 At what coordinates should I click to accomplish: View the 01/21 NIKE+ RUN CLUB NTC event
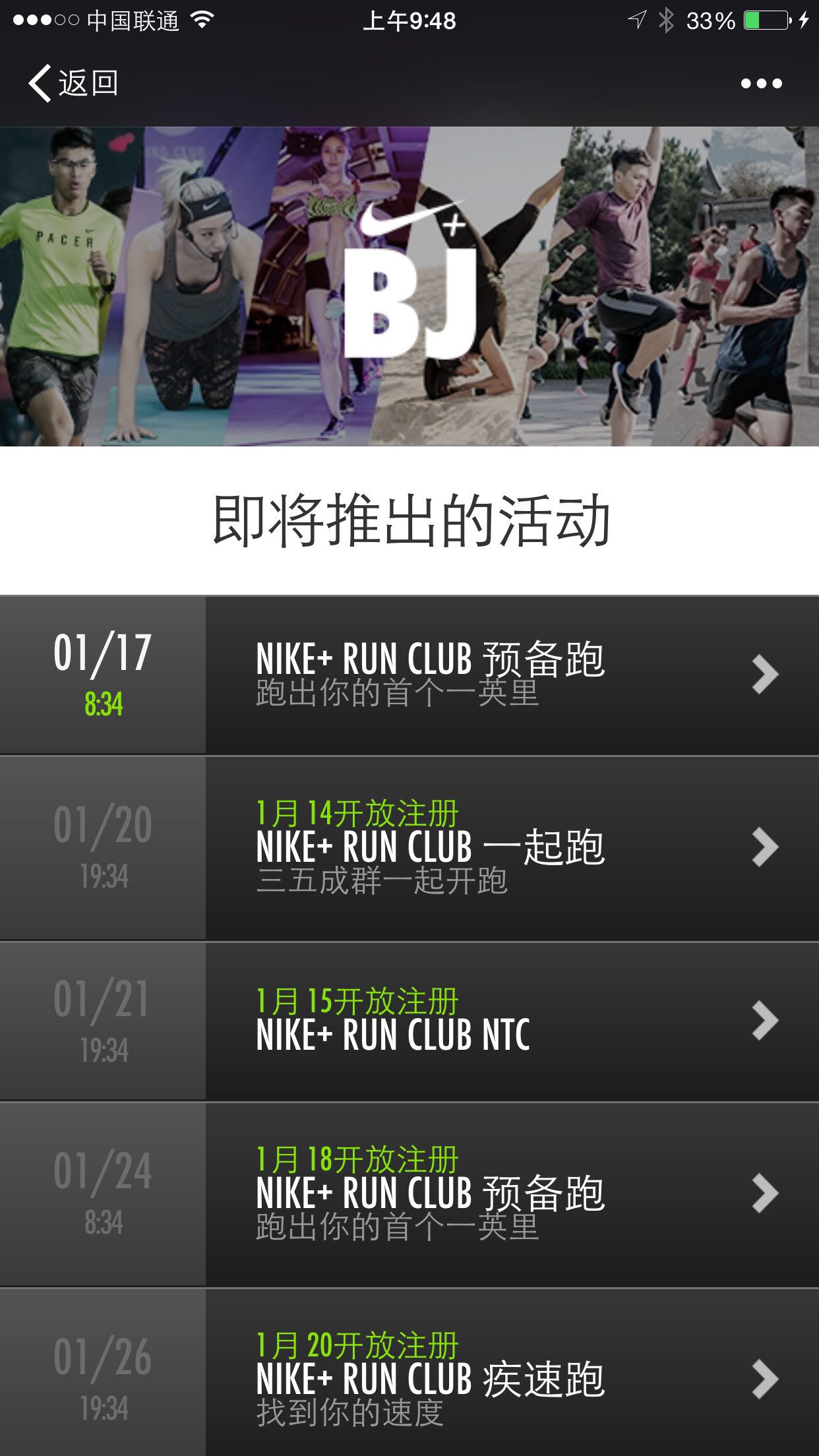coord(429,1021)
